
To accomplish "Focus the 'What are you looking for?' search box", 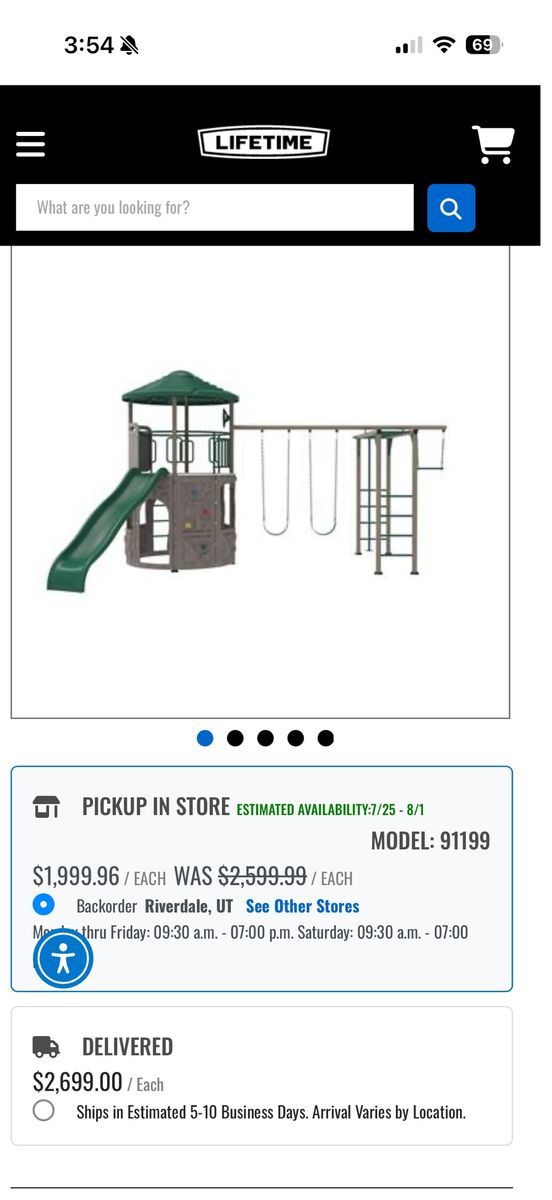I will [215, 208].
